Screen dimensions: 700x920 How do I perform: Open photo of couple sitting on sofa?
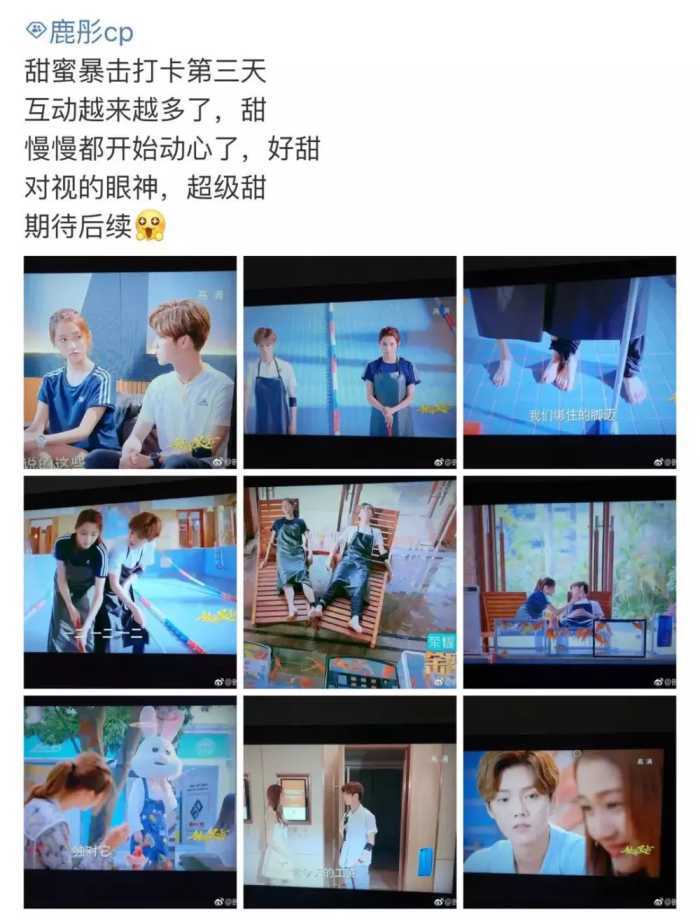(130, 363)
